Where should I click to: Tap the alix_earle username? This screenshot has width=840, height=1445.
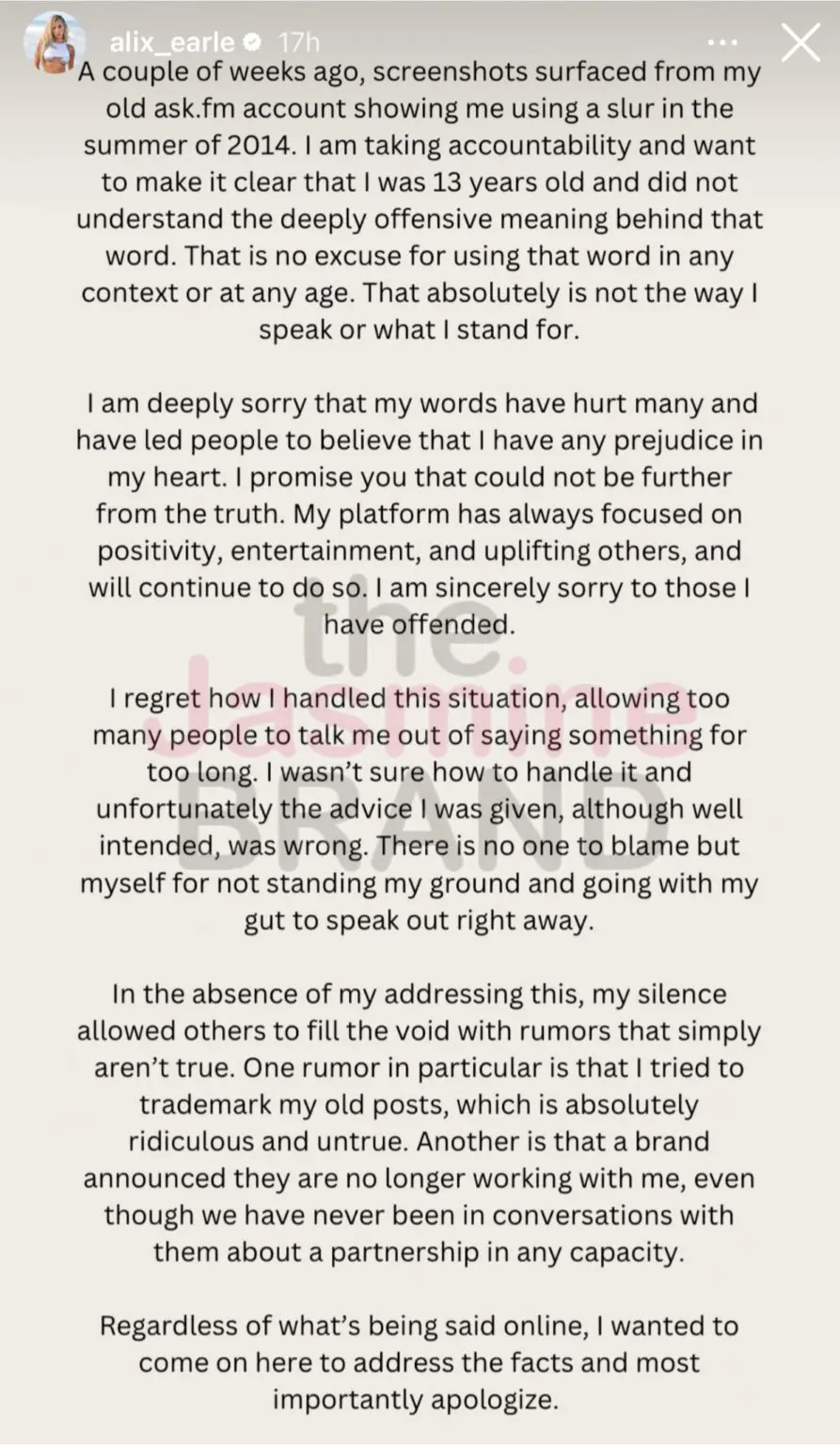(171, 41)
